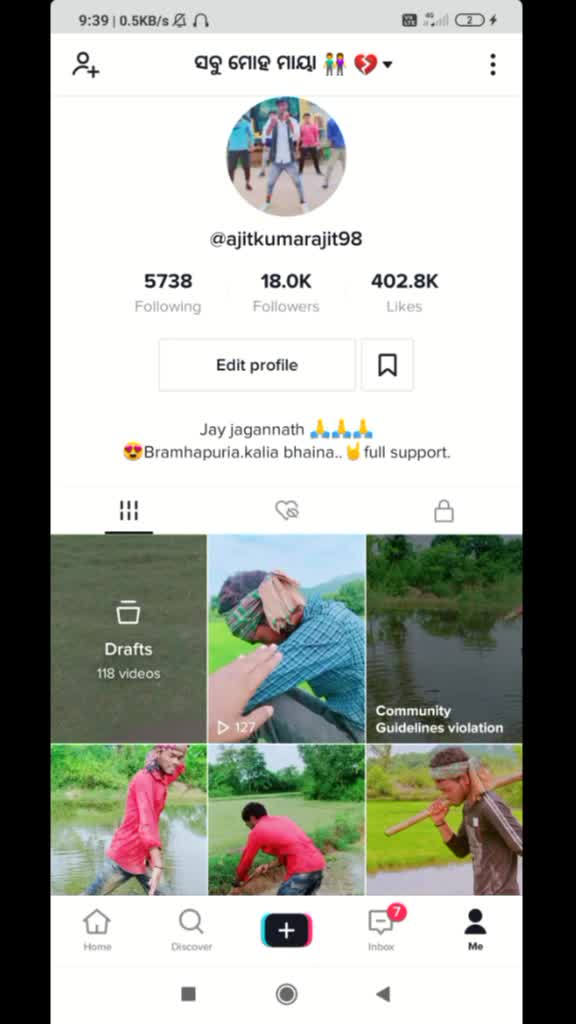The height and width of the screenshot is (1024, 576).
Task: Open the 18.0K Followers list
Action: click(x=286, y=293)
